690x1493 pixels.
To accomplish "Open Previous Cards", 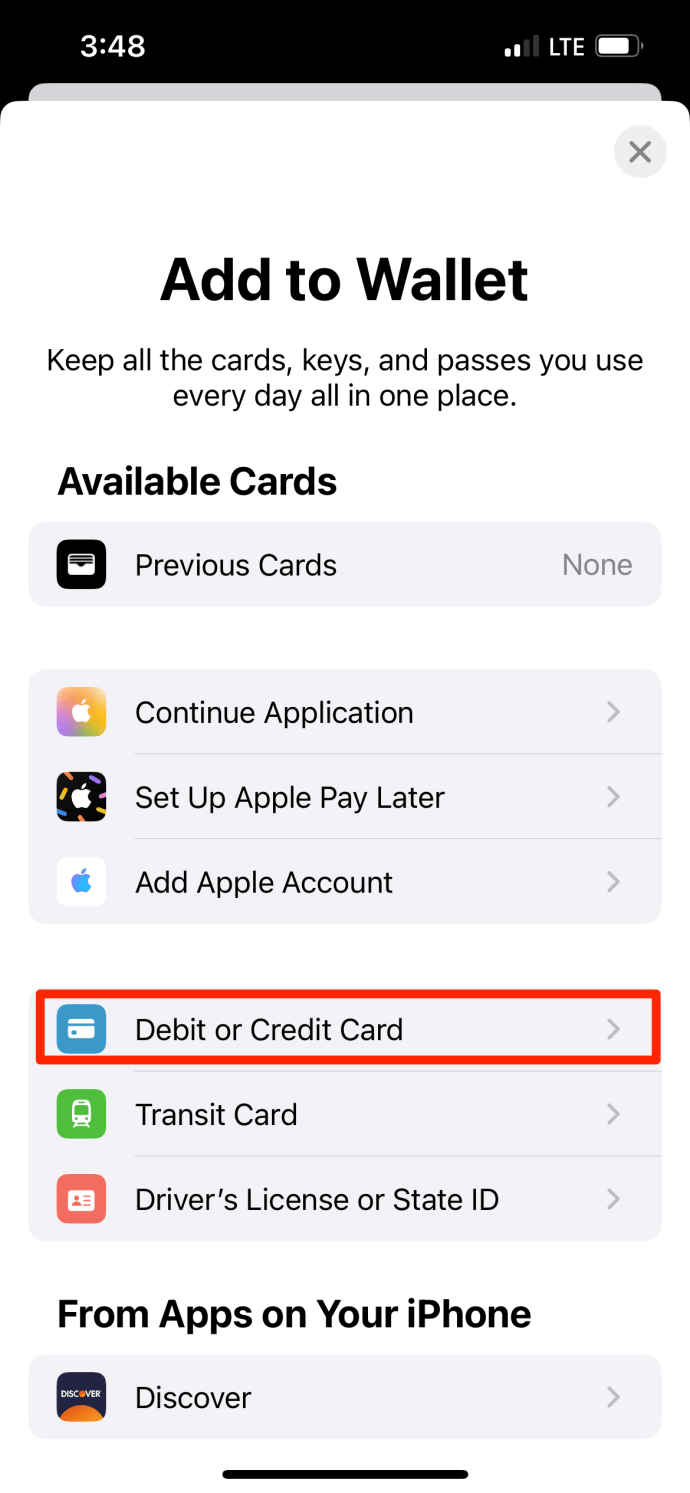I will coord(345,565).
